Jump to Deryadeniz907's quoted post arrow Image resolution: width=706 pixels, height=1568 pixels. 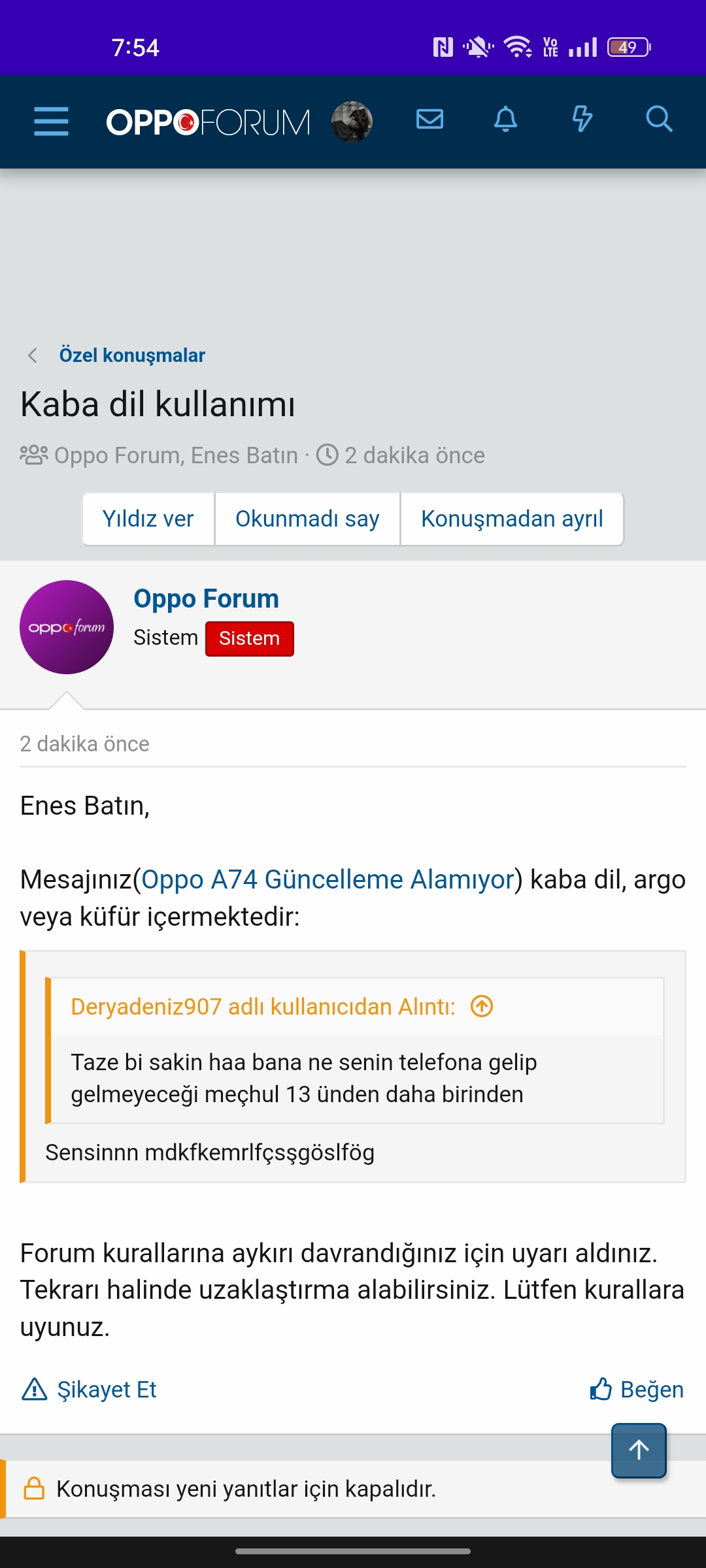click(x=482, y=1006)
